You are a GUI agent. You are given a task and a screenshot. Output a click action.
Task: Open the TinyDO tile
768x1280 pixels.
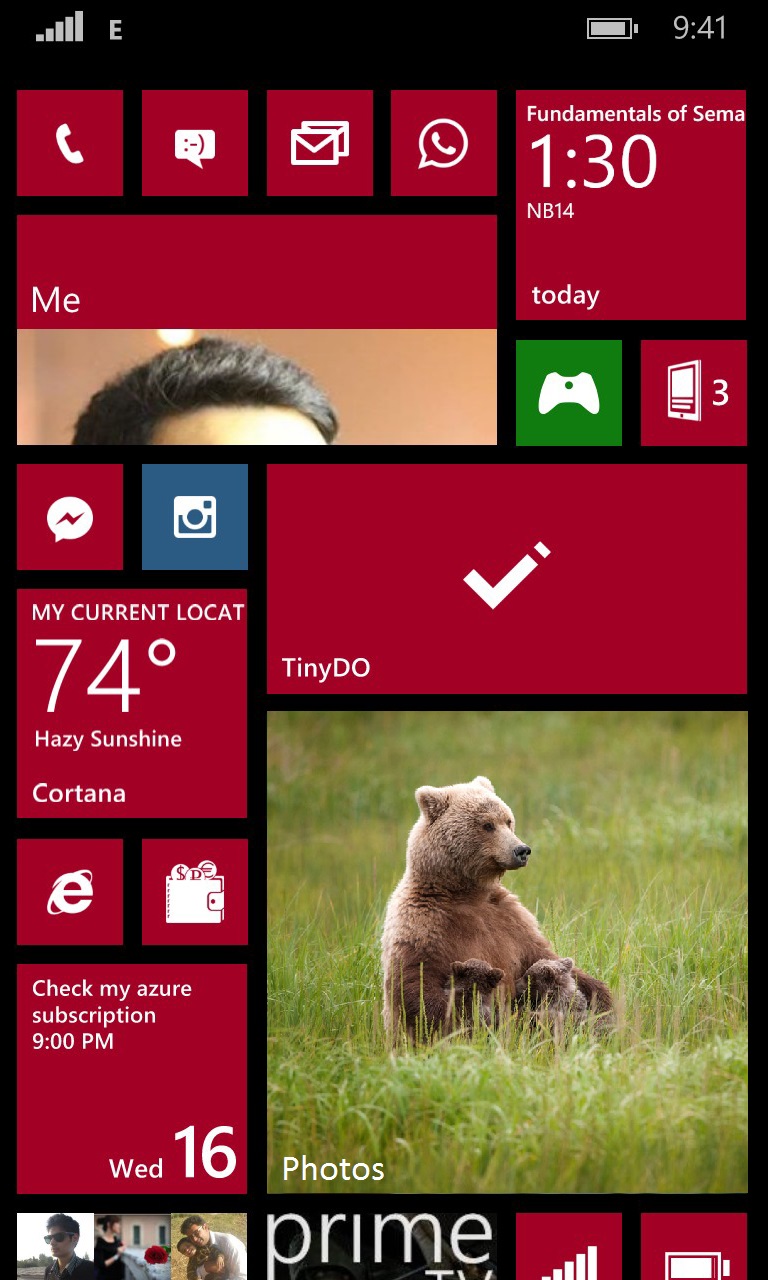[507, 579]
